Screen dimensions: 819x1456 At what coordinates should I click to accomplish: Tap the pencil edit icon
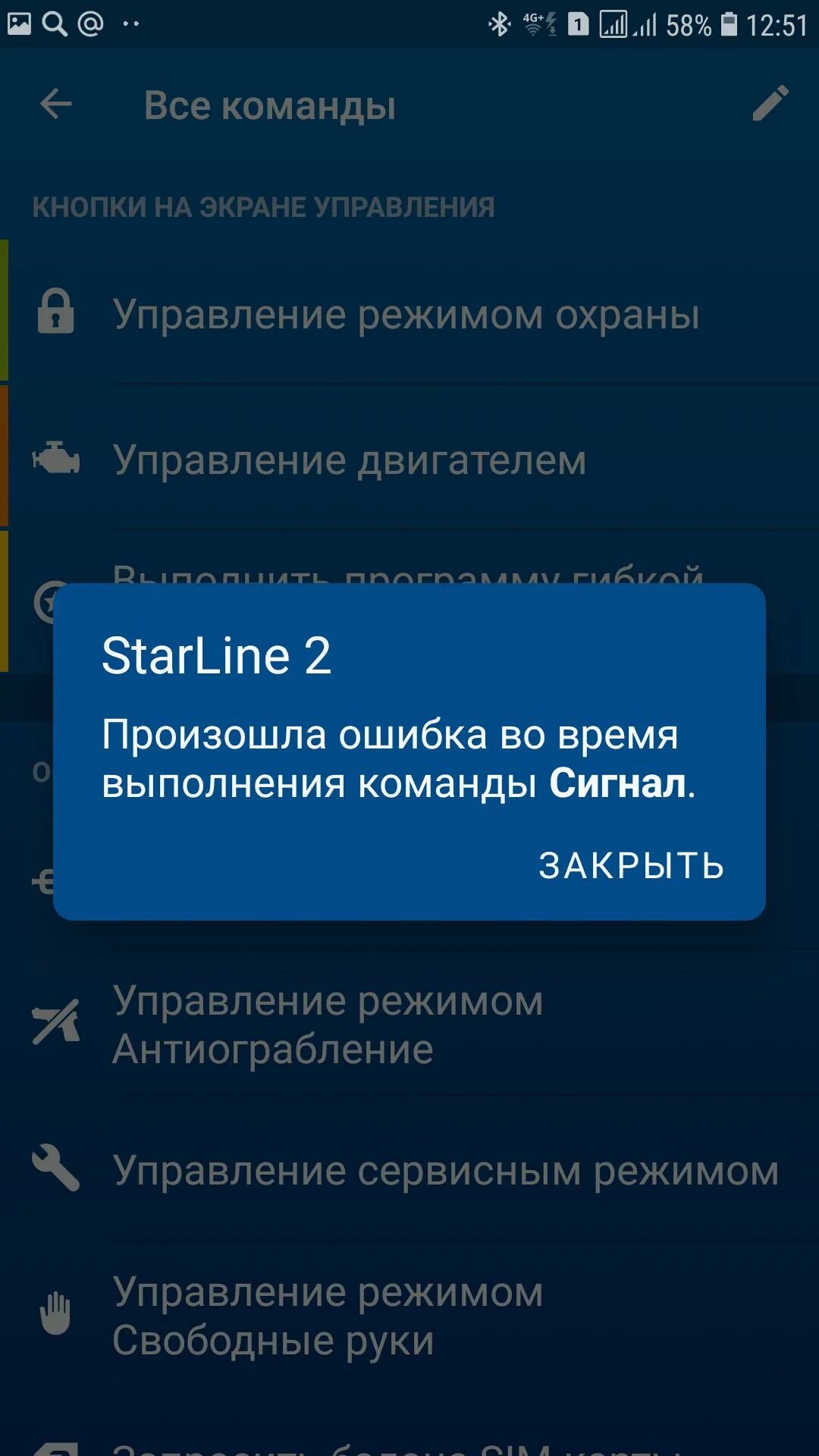point(770,104)
